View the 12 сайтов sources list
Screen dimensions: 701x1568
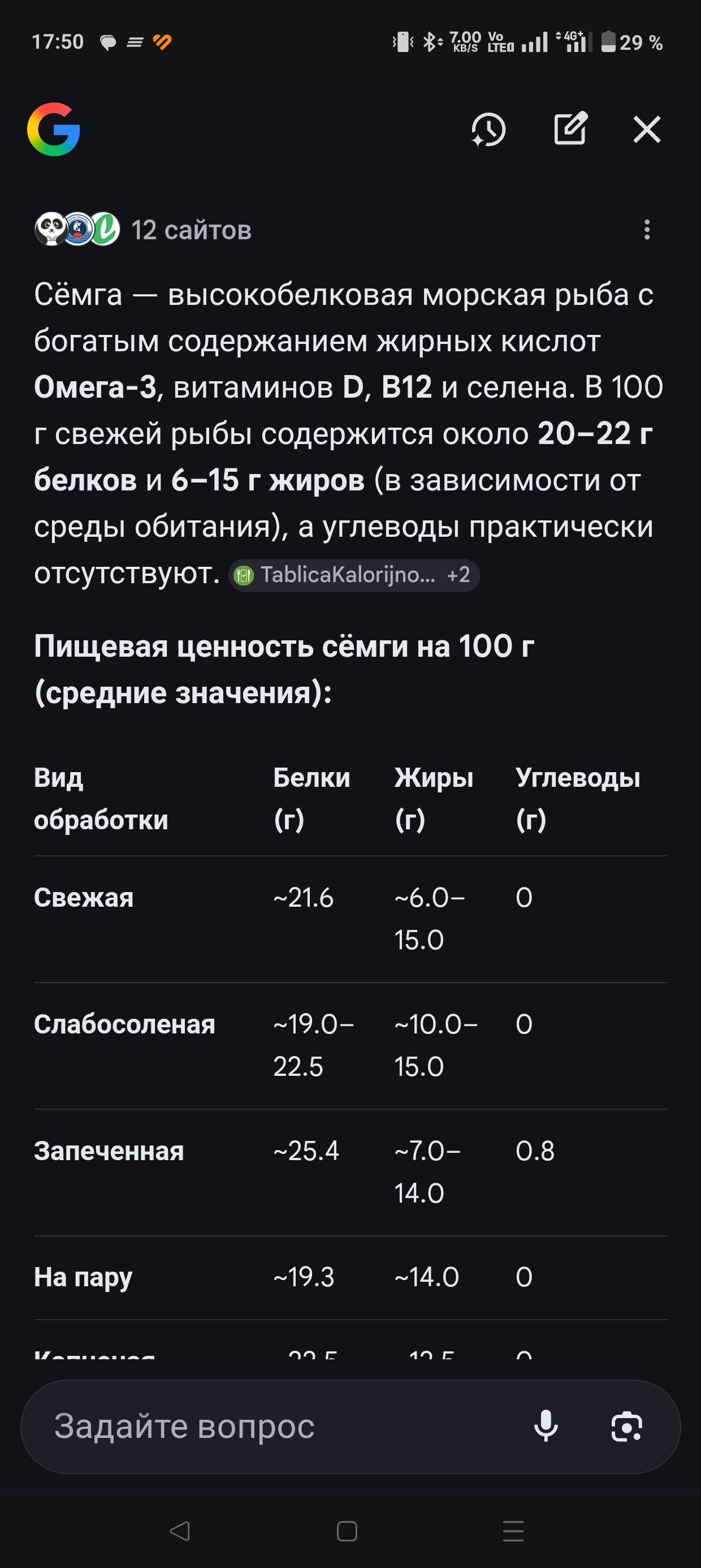tap(144, 230)
